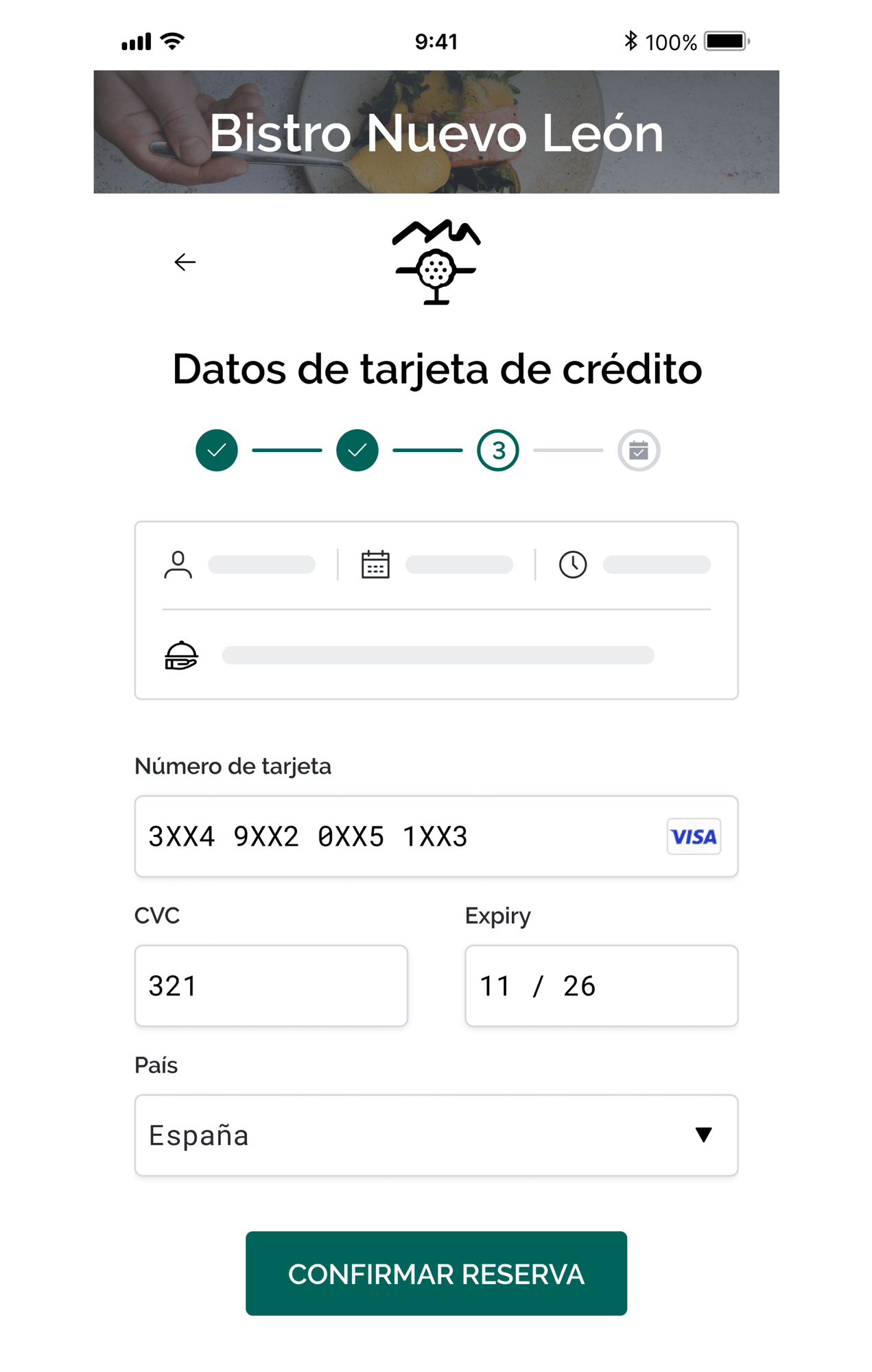Image resolution: width=872 pixels, height=1372 pixels.
Task: Edit the Expiry date field
Action: [601, 986]
